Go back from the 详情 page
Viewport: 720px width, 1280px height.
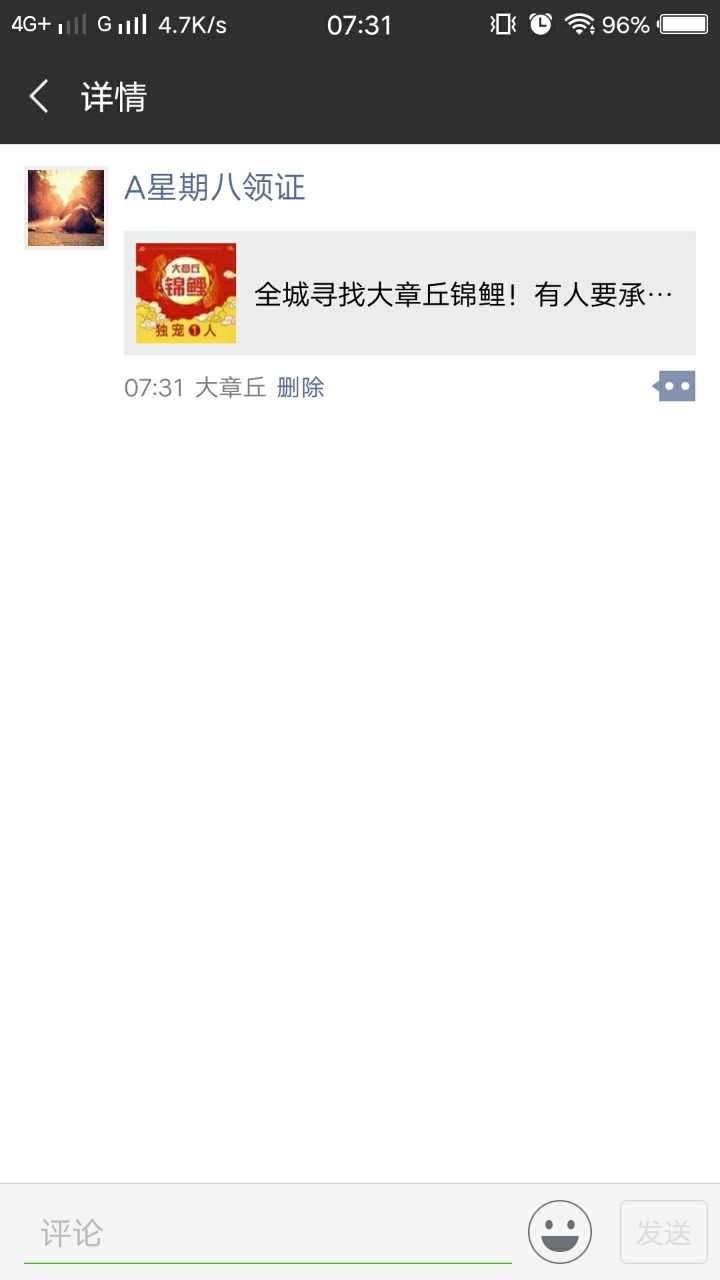pos(40,97)
